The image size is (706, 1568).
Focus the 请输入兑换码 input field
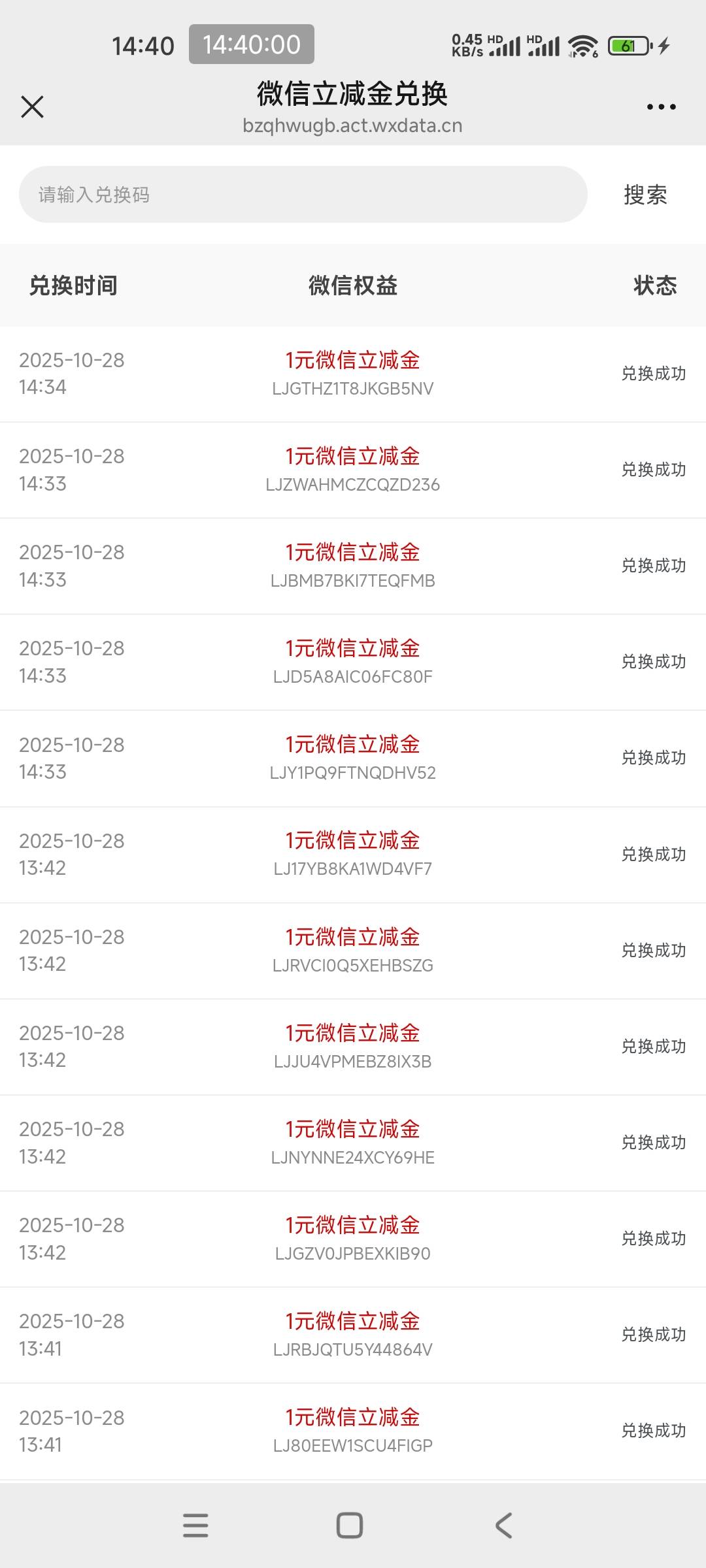tap(303, 195)
